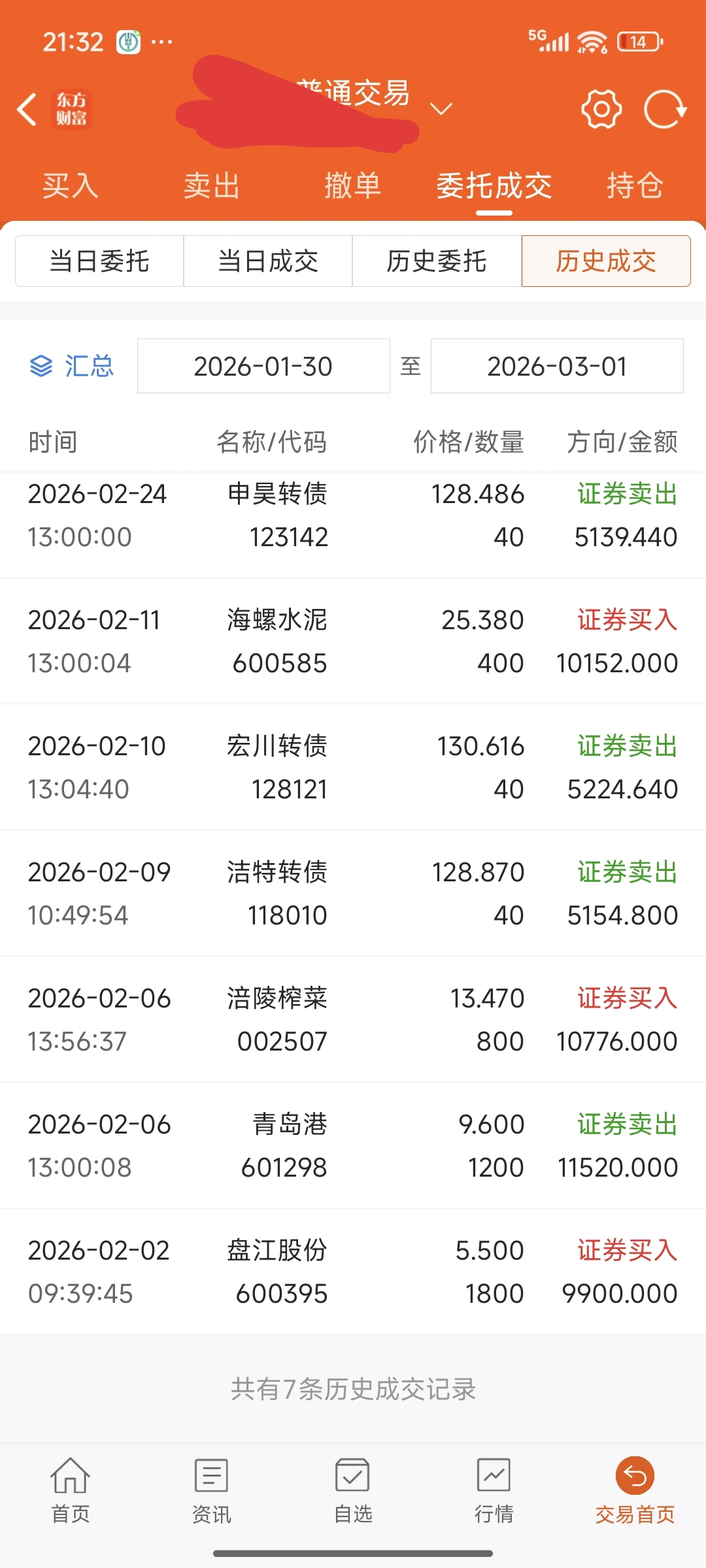
Task: Expand the account type dropdown chevron
Action: point(442,109)
